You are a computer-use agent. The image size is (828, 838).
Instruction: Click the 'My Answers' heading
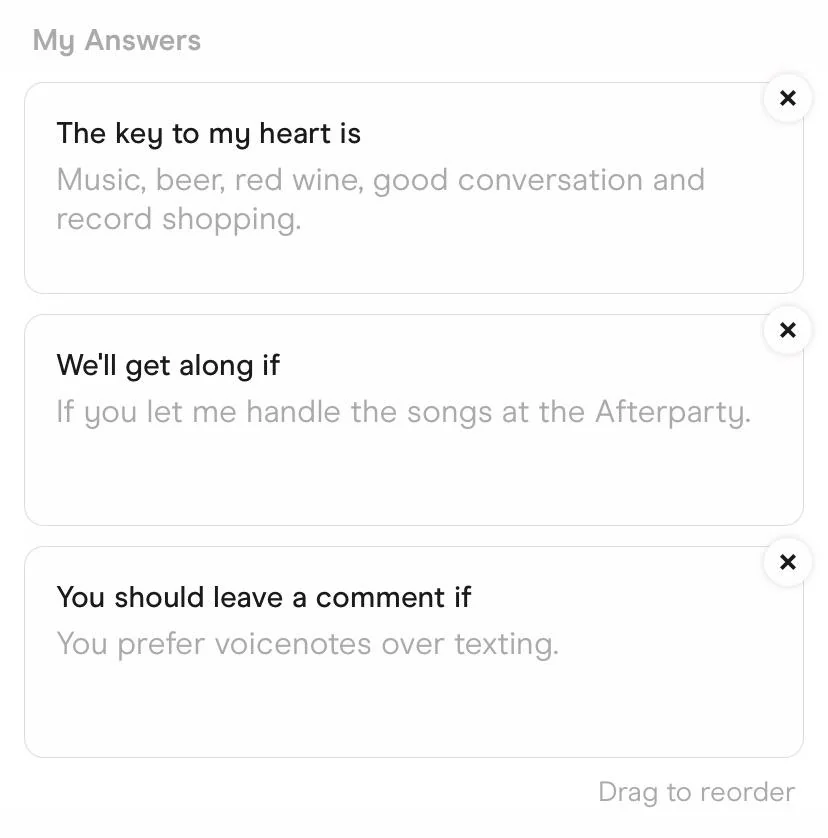click(x=116, y=40)
